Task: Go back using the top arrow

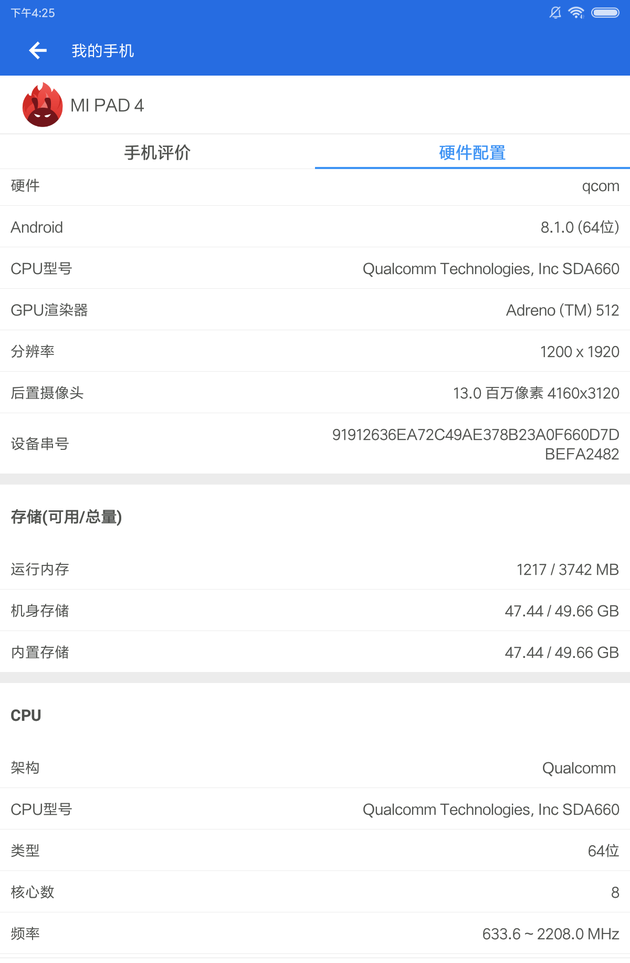Action: point(38,51)
